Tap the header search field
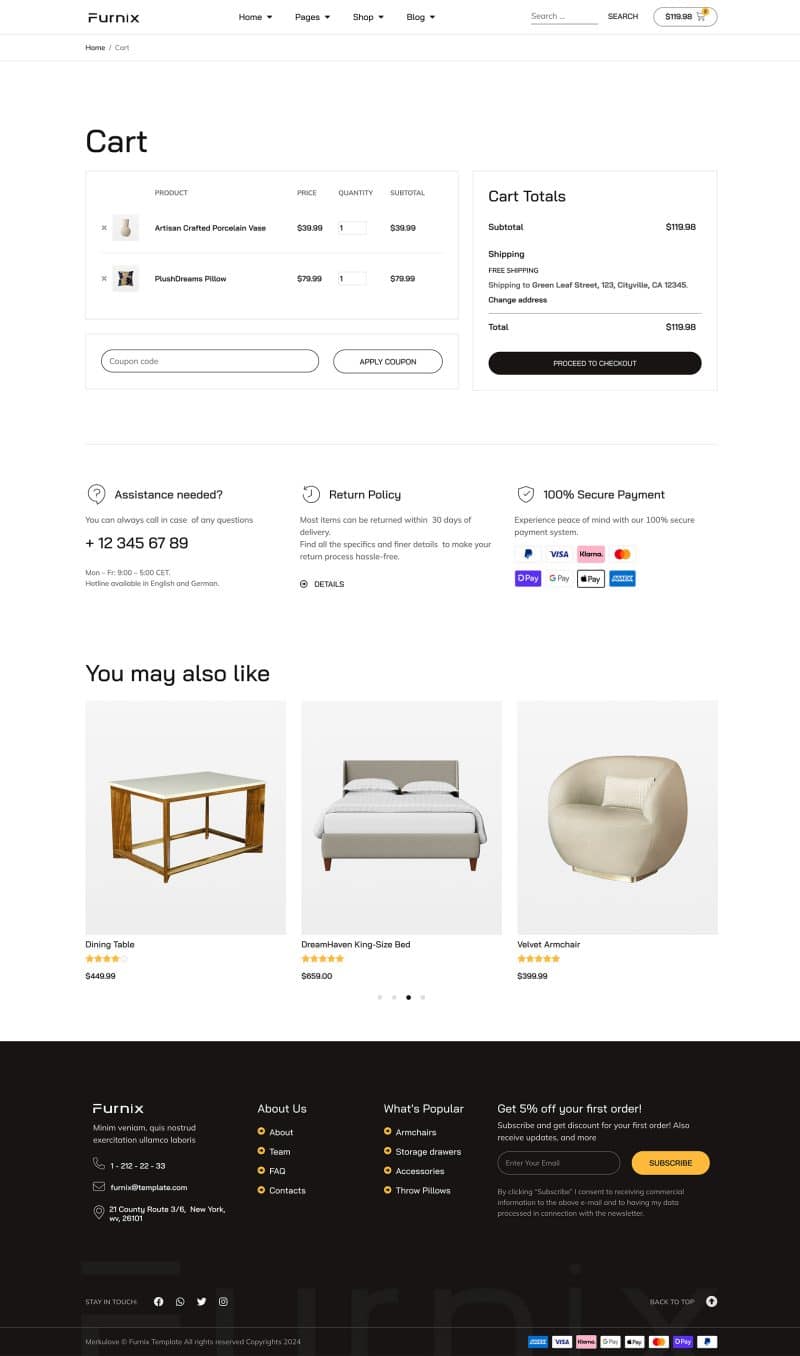 point(563,16)
